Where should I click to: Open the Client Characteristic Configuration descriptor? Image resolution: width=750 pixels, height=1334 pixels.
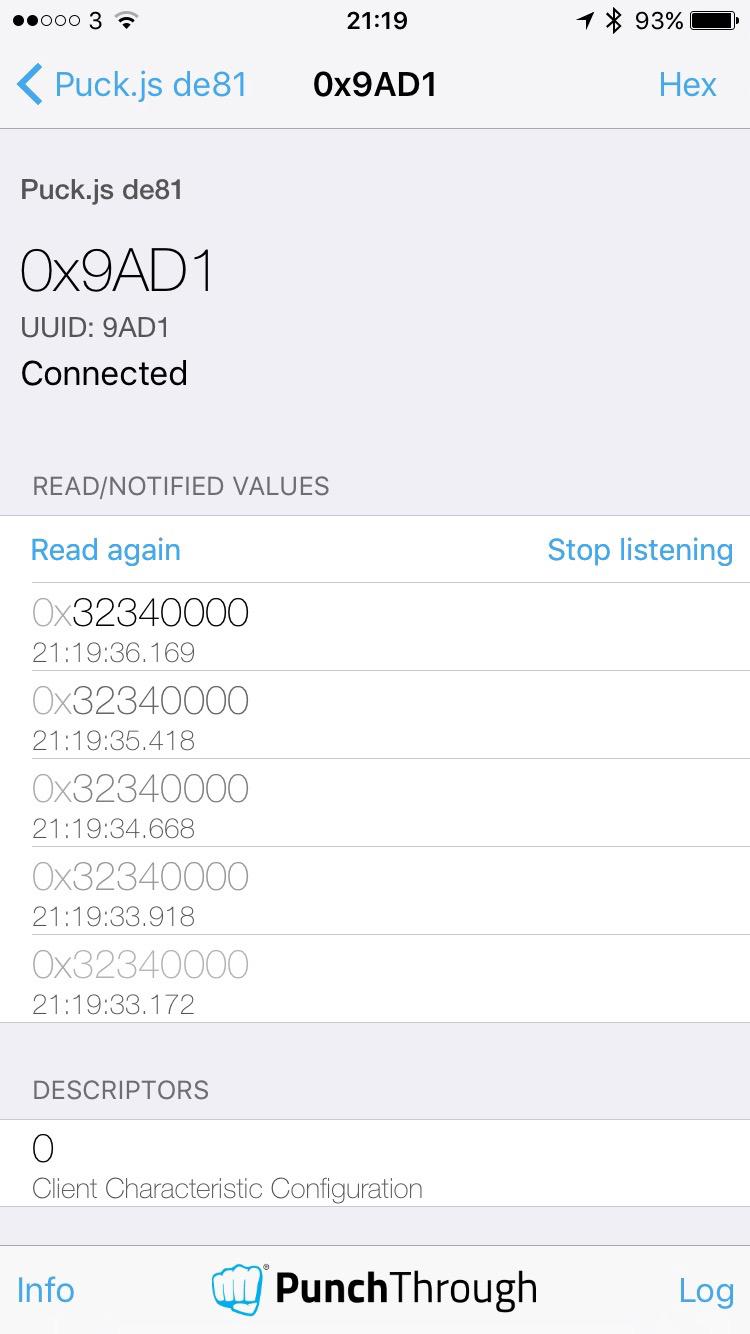point(375,1164)
